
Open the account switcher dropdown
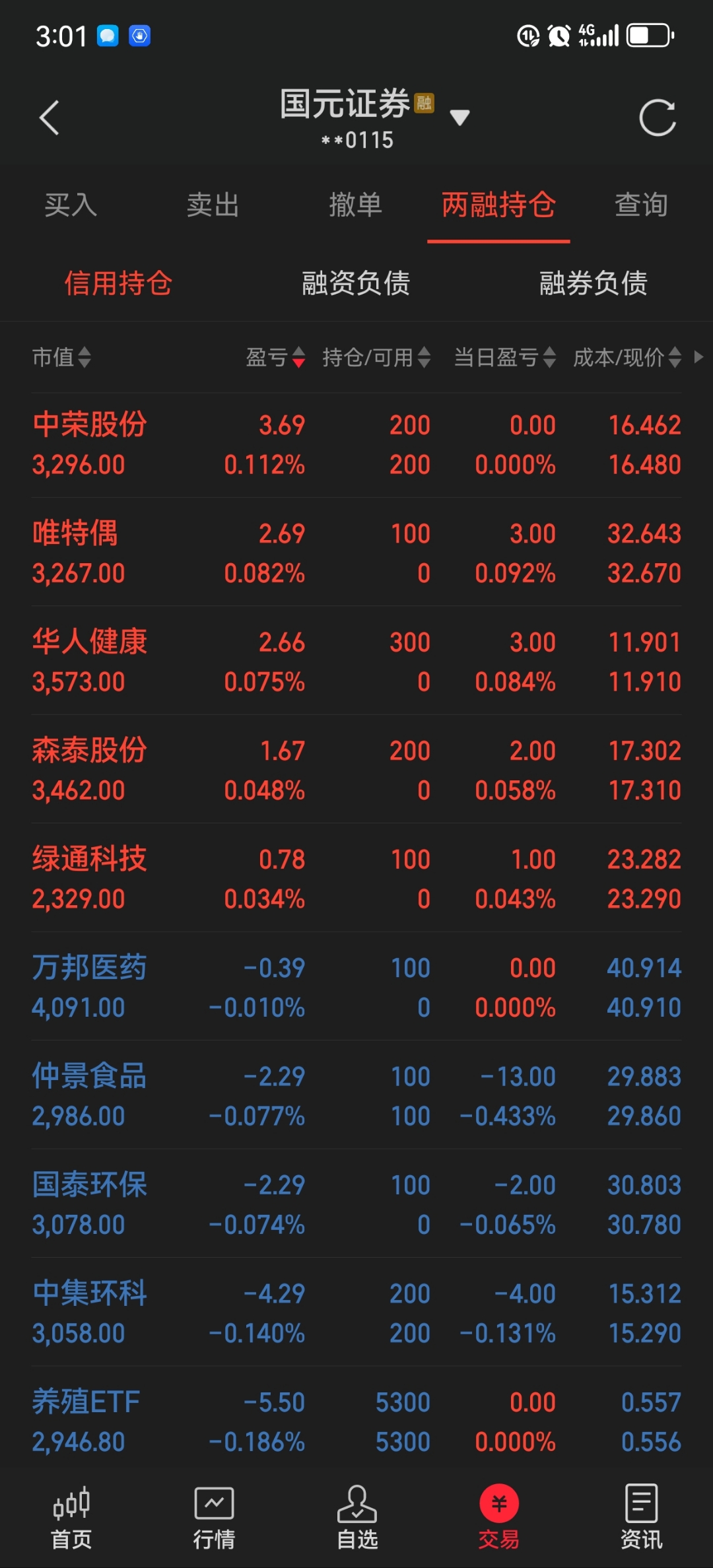[x=460, y=116]
